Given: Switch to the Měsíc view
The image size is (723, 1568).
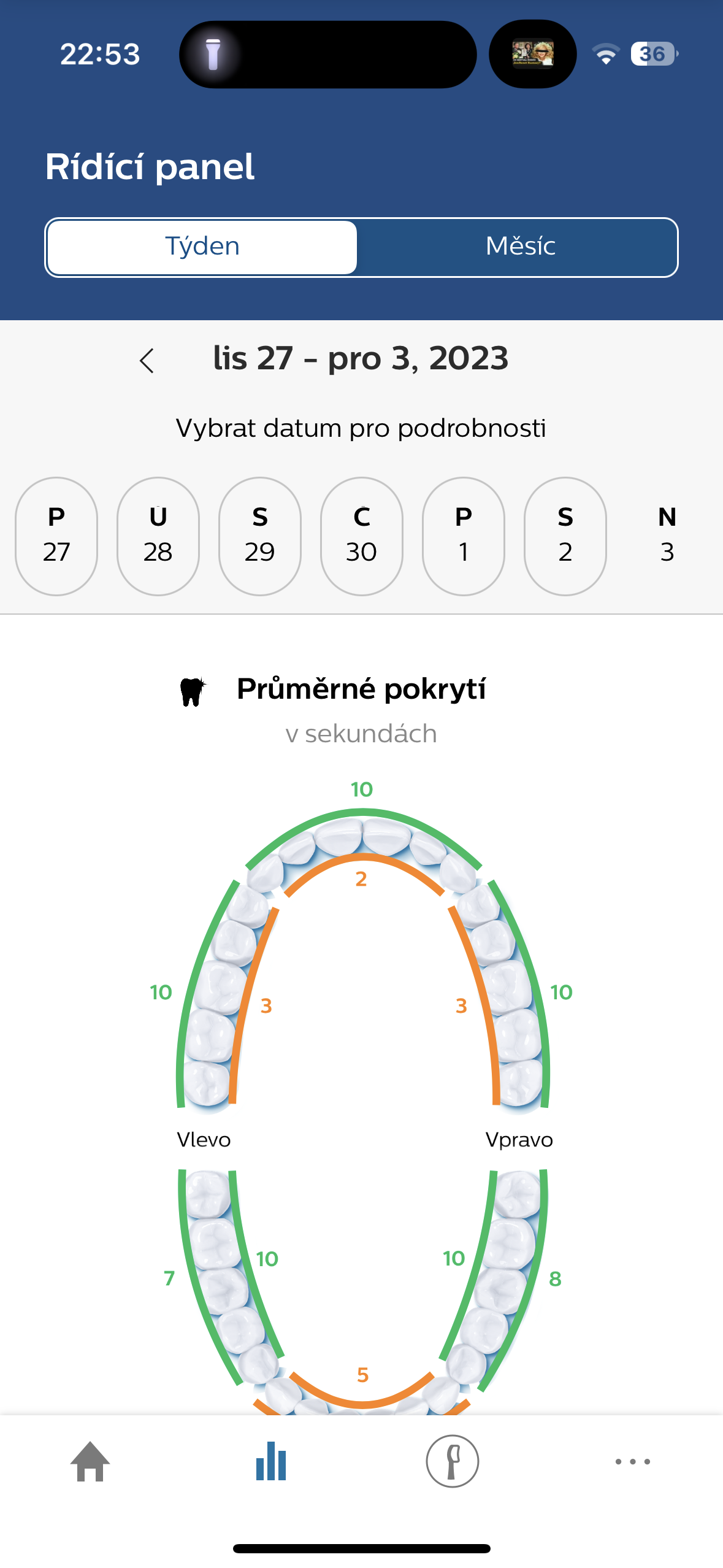Looking at the screenshot, I should click(x=520, y=247).
